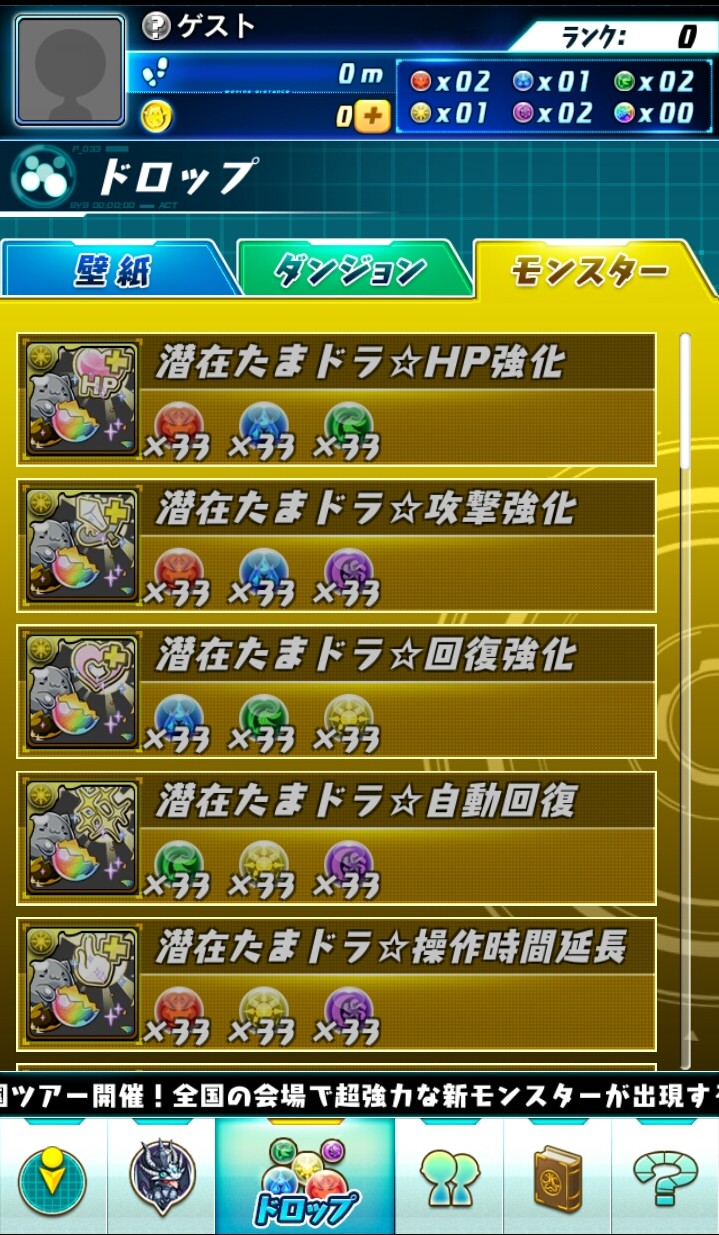Select the モンスター tab
This screenshot has height=1235, width=719.
588,271
